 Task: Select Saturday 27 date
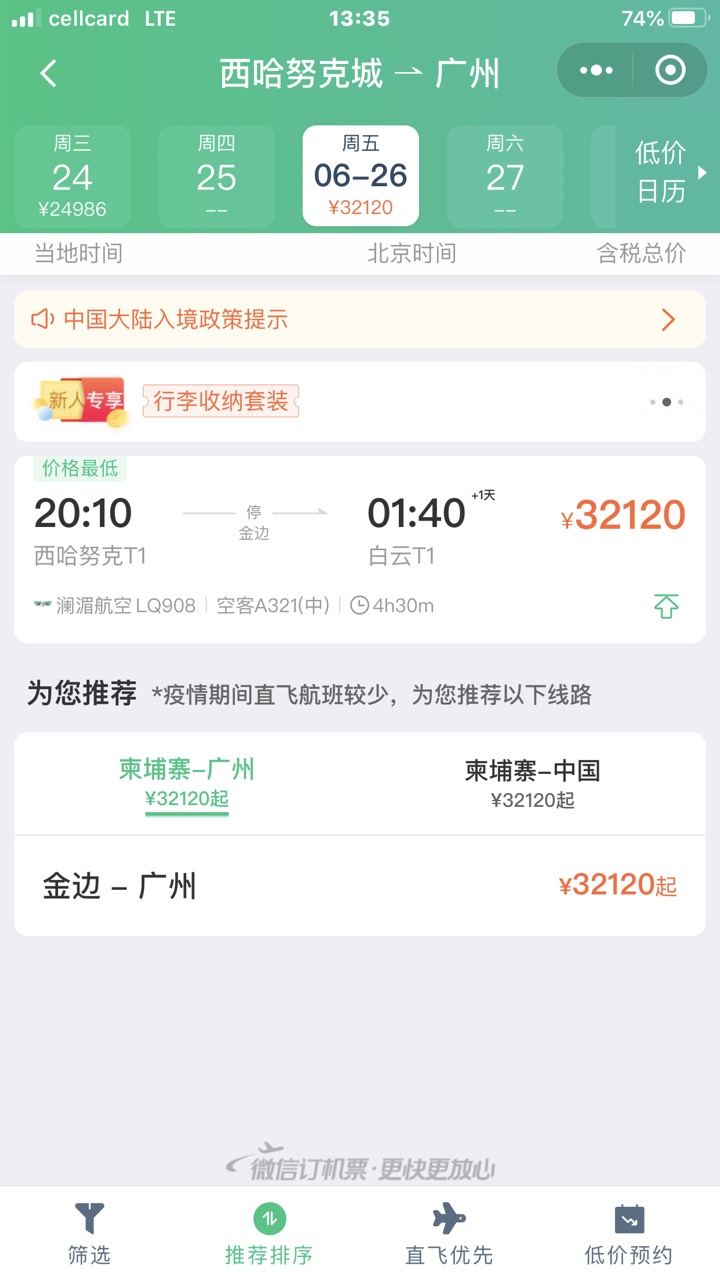pyautogui.click(x=504, y=177)
